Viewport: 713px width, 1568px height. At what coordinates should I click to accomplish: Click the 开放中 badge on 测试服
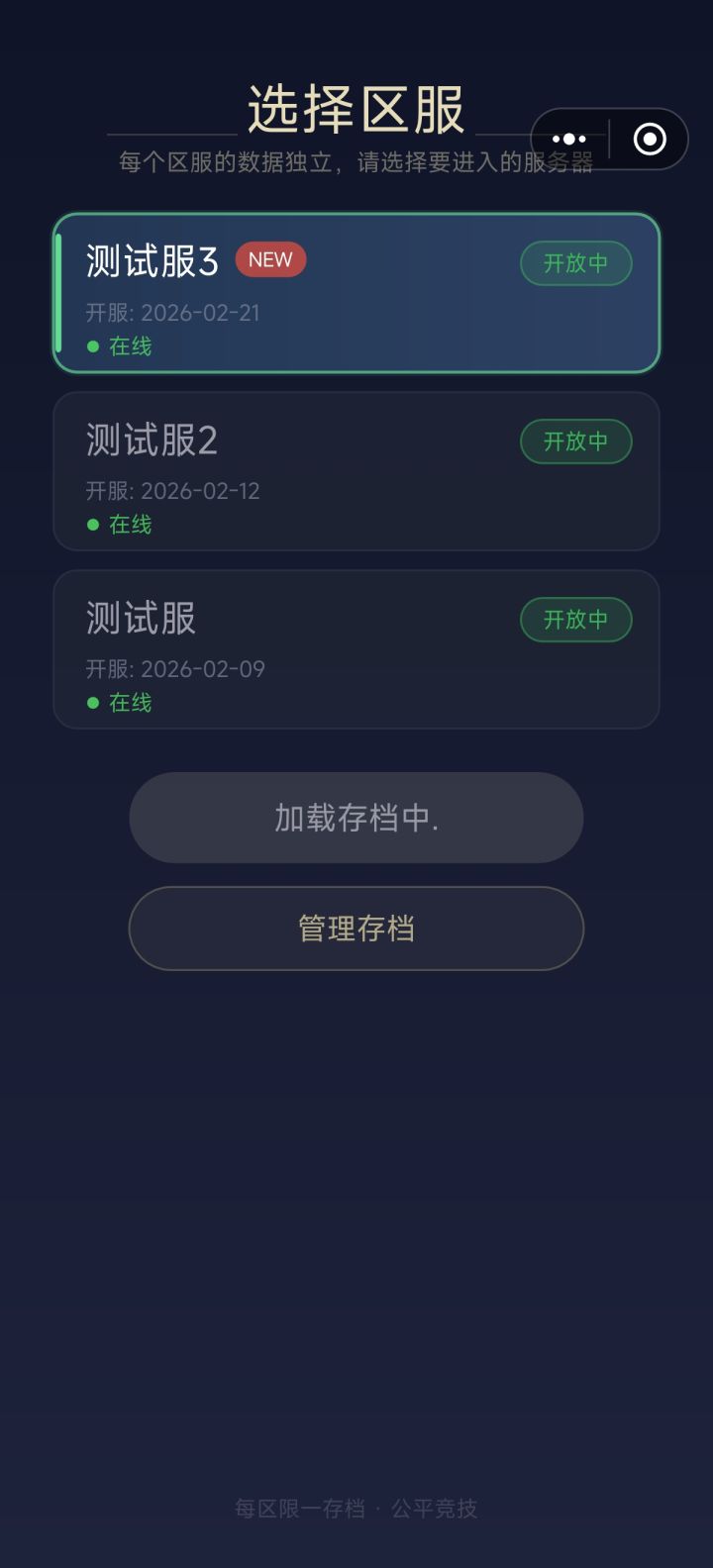(575, 620)
